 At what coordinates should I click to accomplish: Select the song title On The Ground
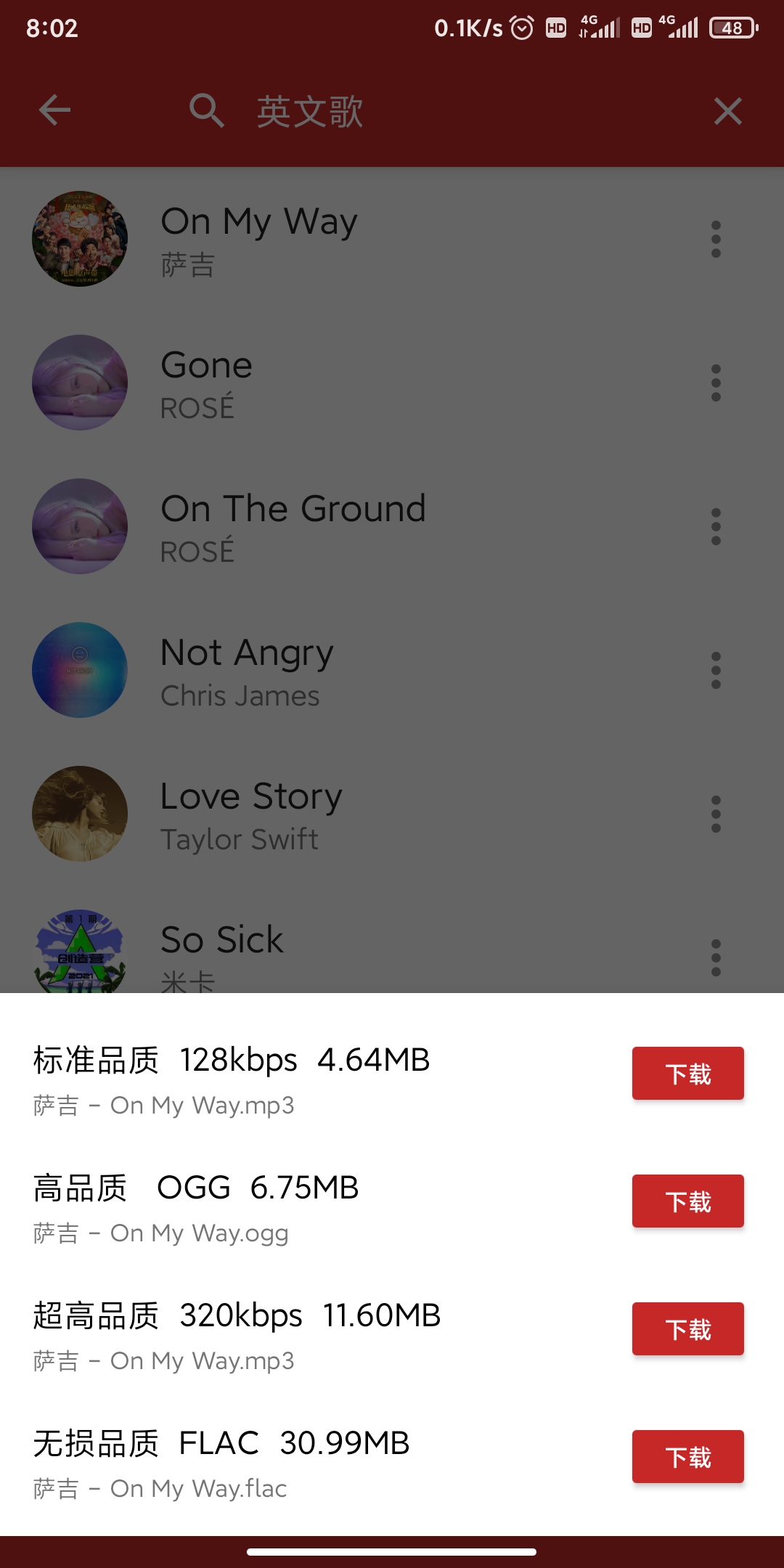(x=293, y=508)
